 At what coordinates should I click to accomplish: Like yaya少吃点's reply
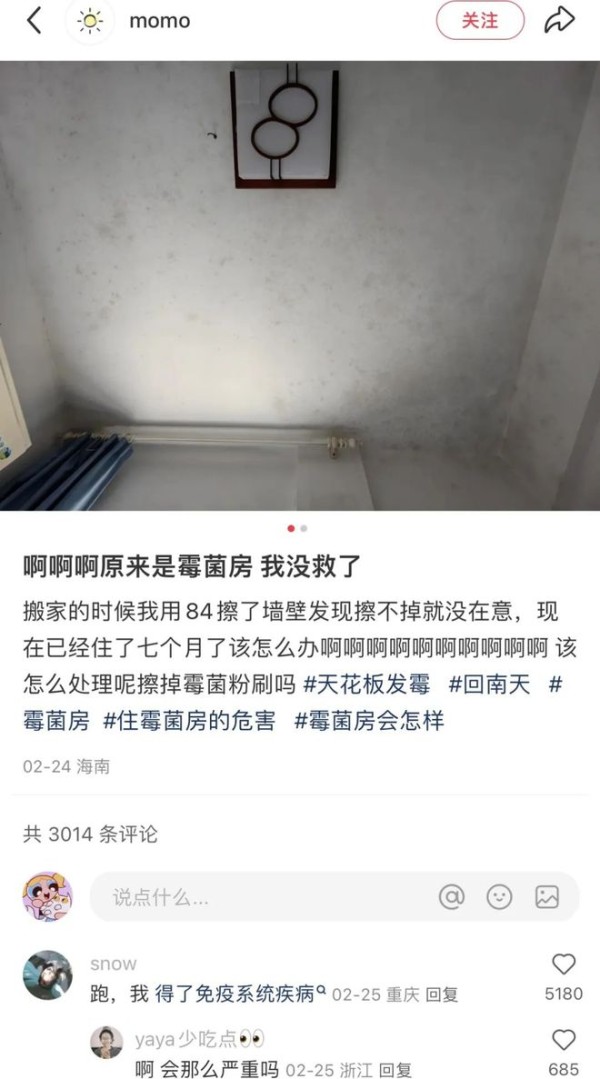click(564, 1039)
